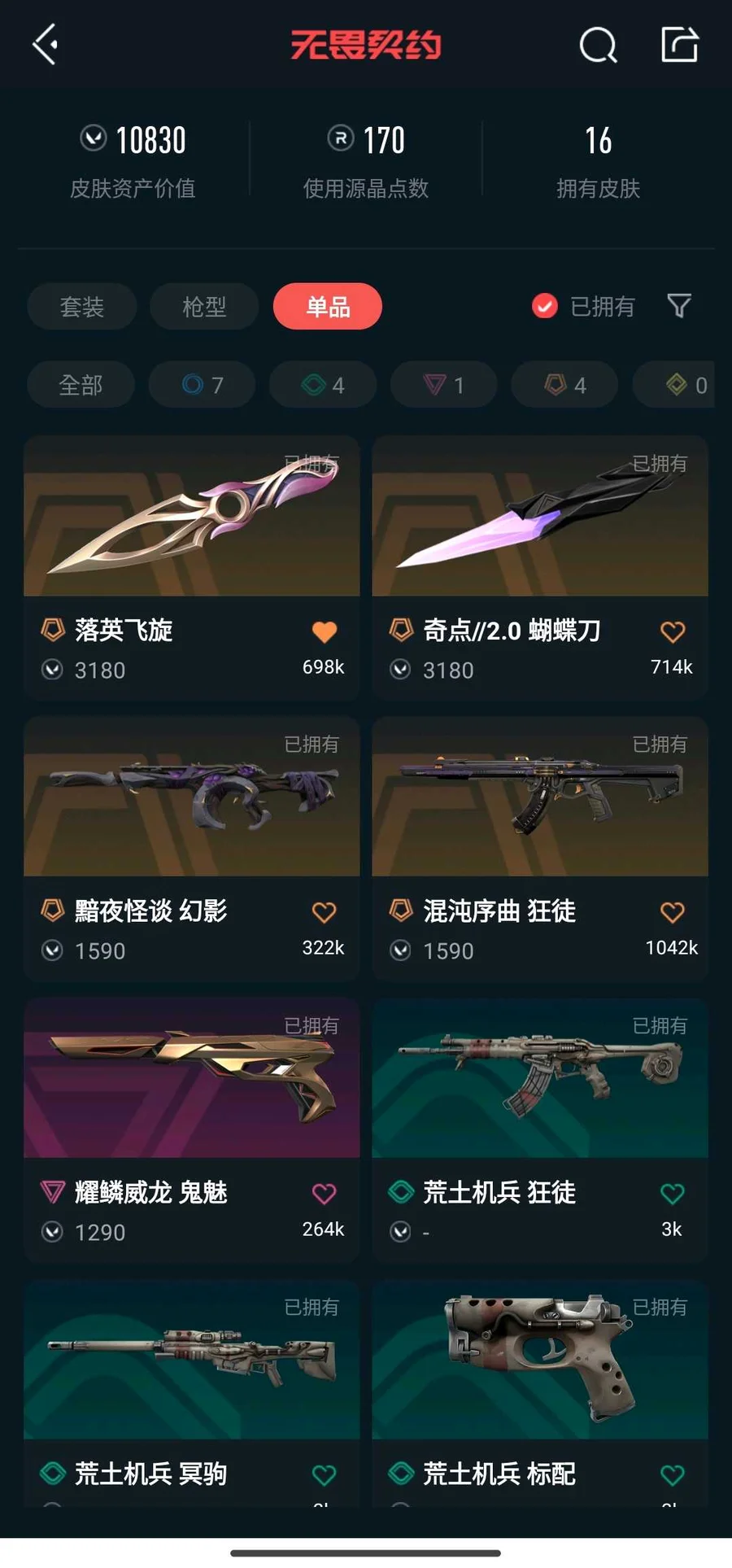The width and height of the screenshot is (732, 1568).
Task: Like the 荒土机兵 狂徒 skin
Action: [x=672, y=1194]
